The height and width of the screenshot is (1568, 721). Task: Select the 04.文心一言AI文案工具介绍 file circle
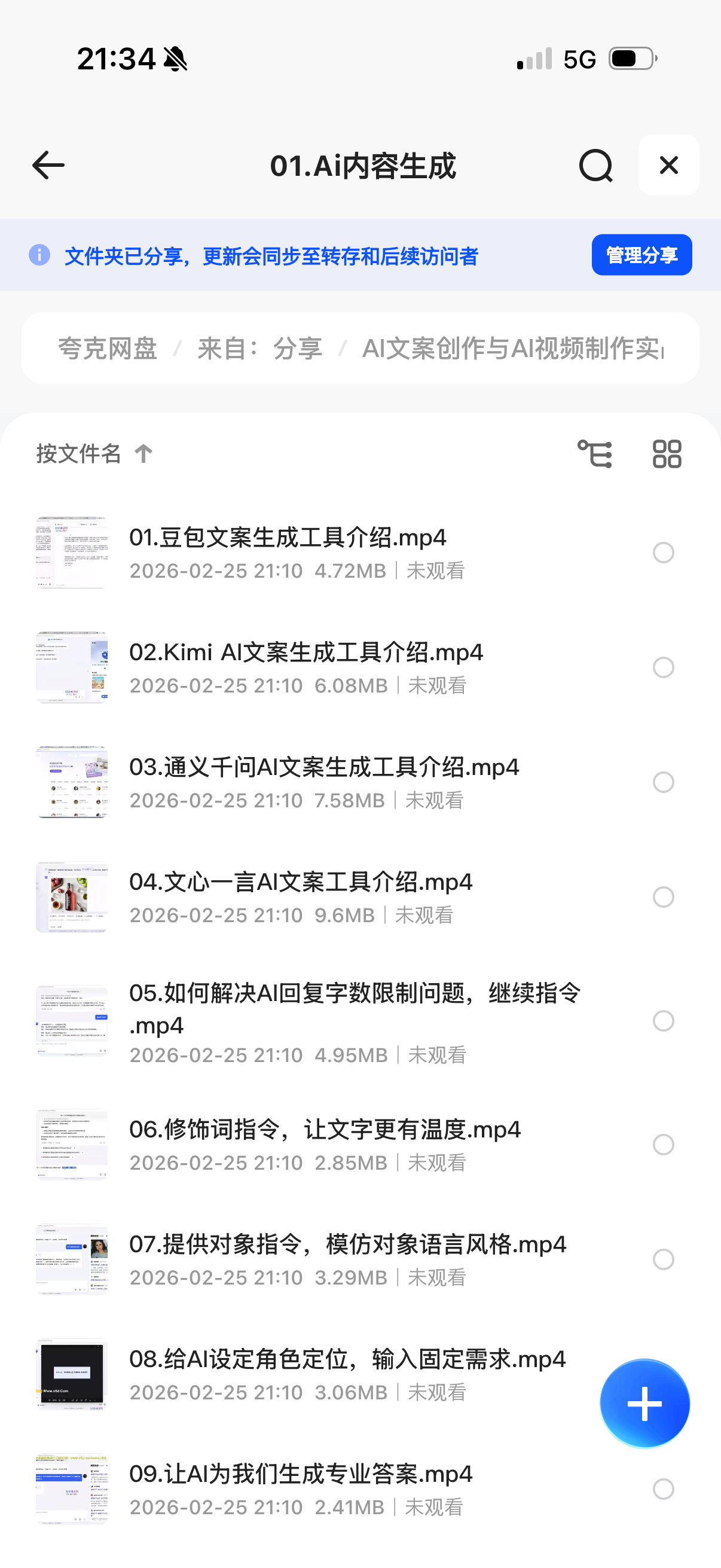click(x=663, y=897)
